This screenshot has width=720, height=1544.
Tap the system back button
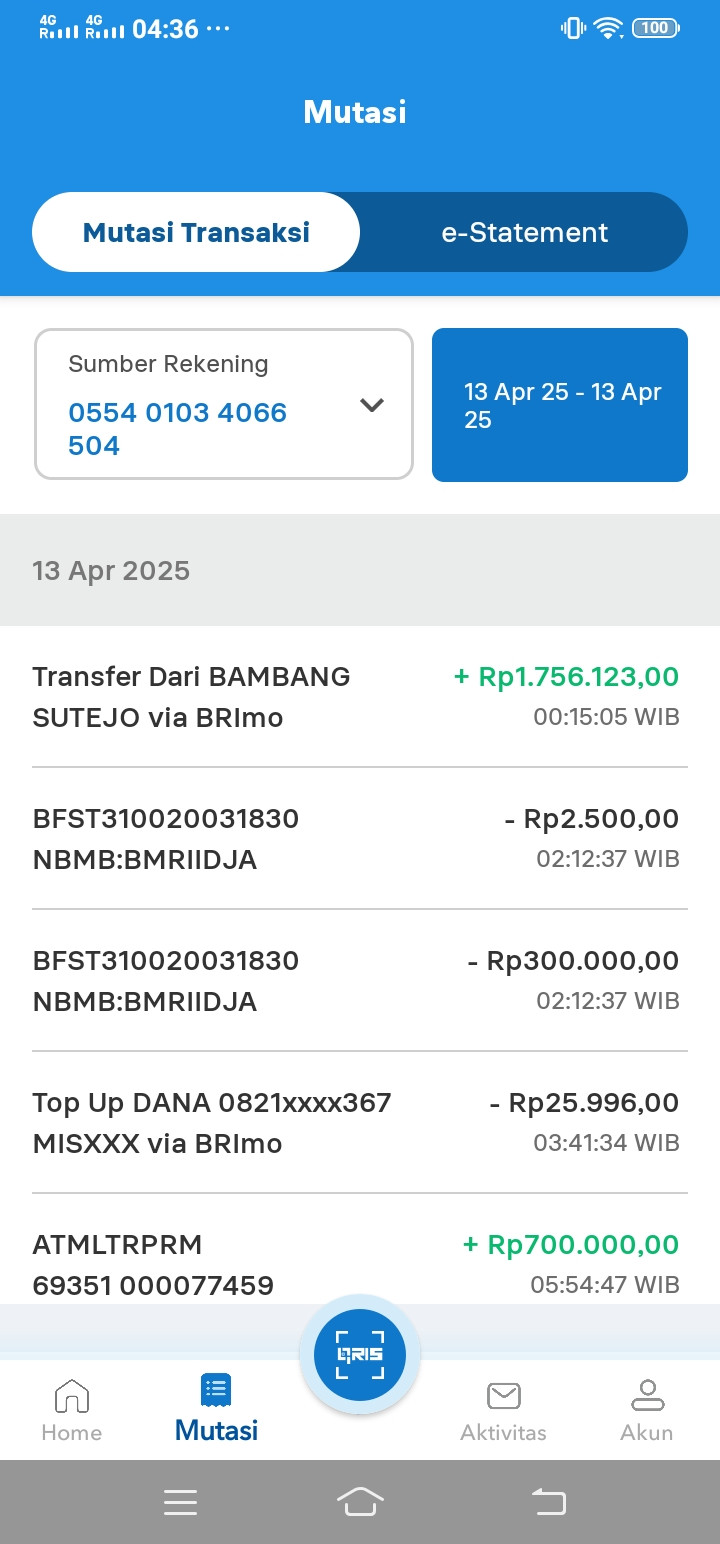tap(548, 1502)
